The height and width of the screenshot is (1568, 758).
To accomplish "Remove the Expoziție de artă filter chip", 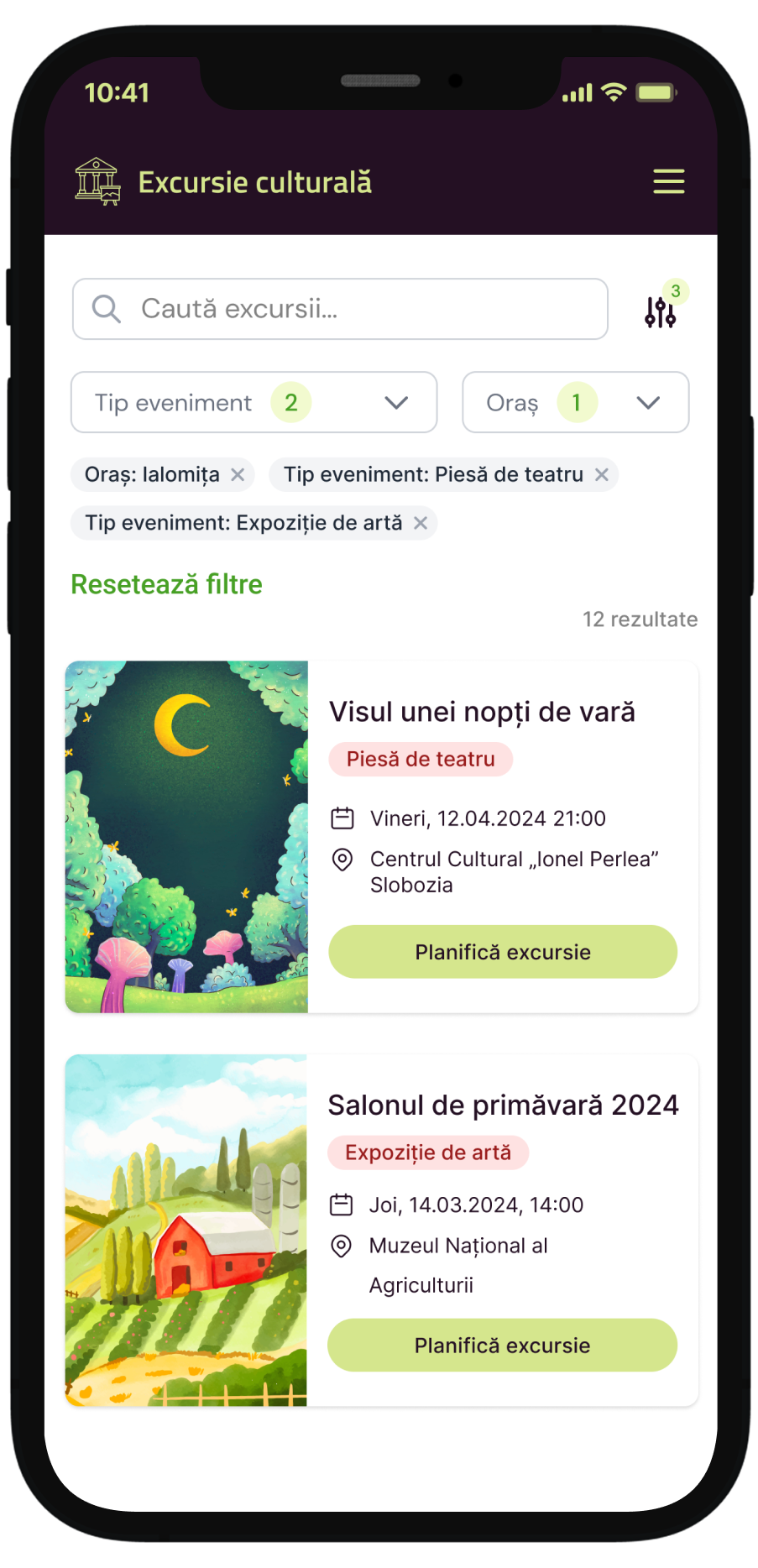I will point(421,524).
